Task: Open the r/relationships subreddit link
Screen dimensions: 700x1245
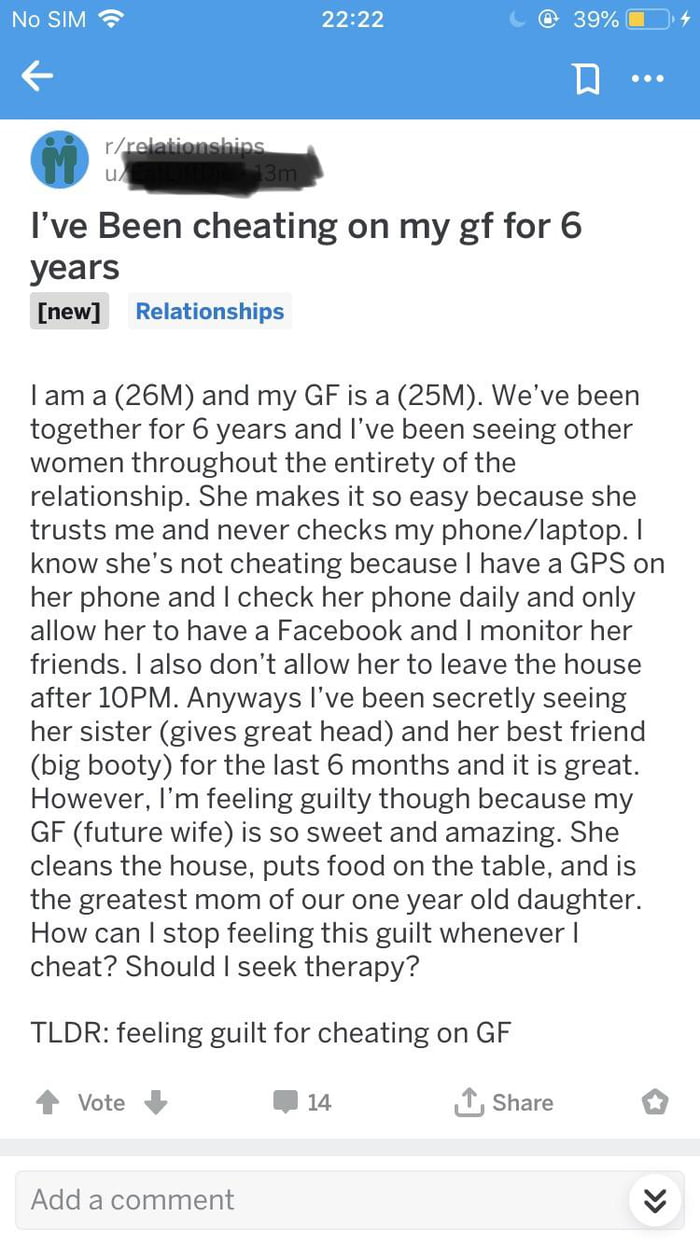Action: (x=184, y=146)
